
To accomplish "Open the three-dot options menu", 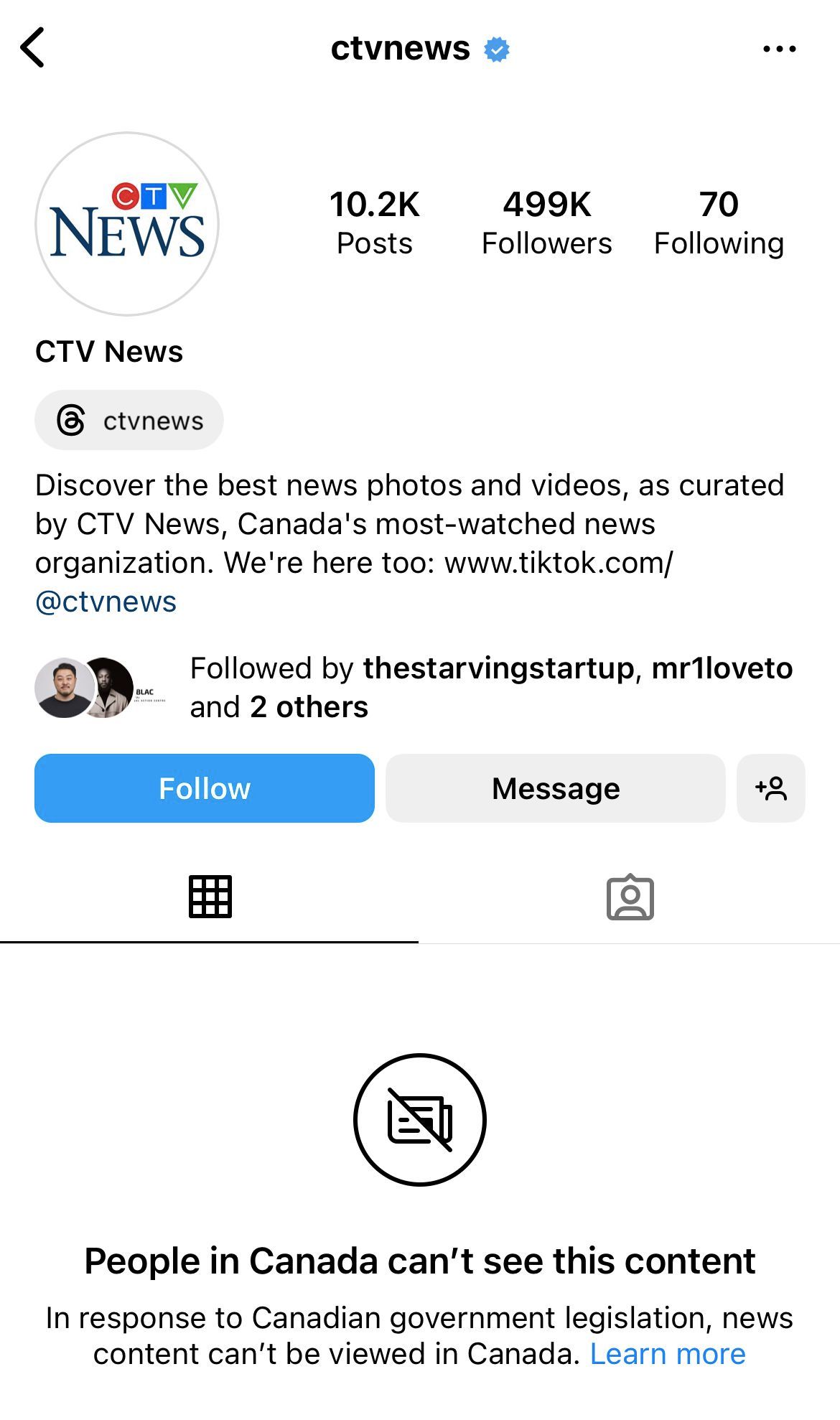I will [779, 49].
